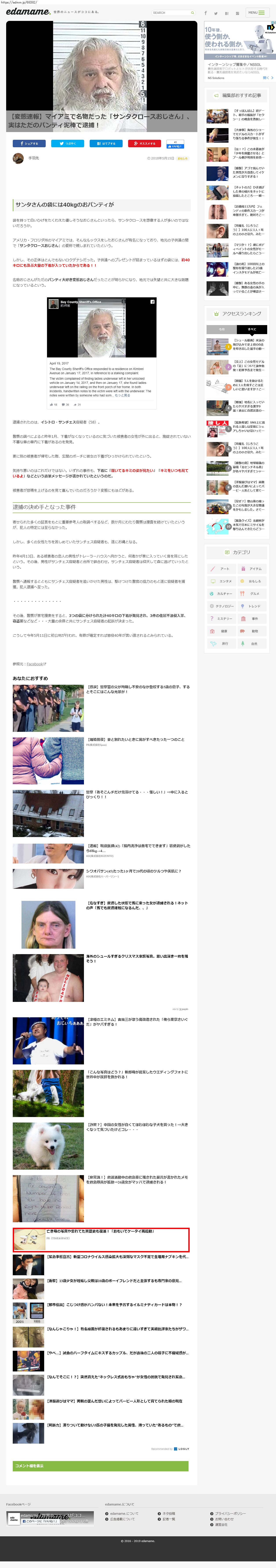Open the Facebook source link
Image resolution: width=276 pixels, height=1568 pixels.
click(35, 664)
